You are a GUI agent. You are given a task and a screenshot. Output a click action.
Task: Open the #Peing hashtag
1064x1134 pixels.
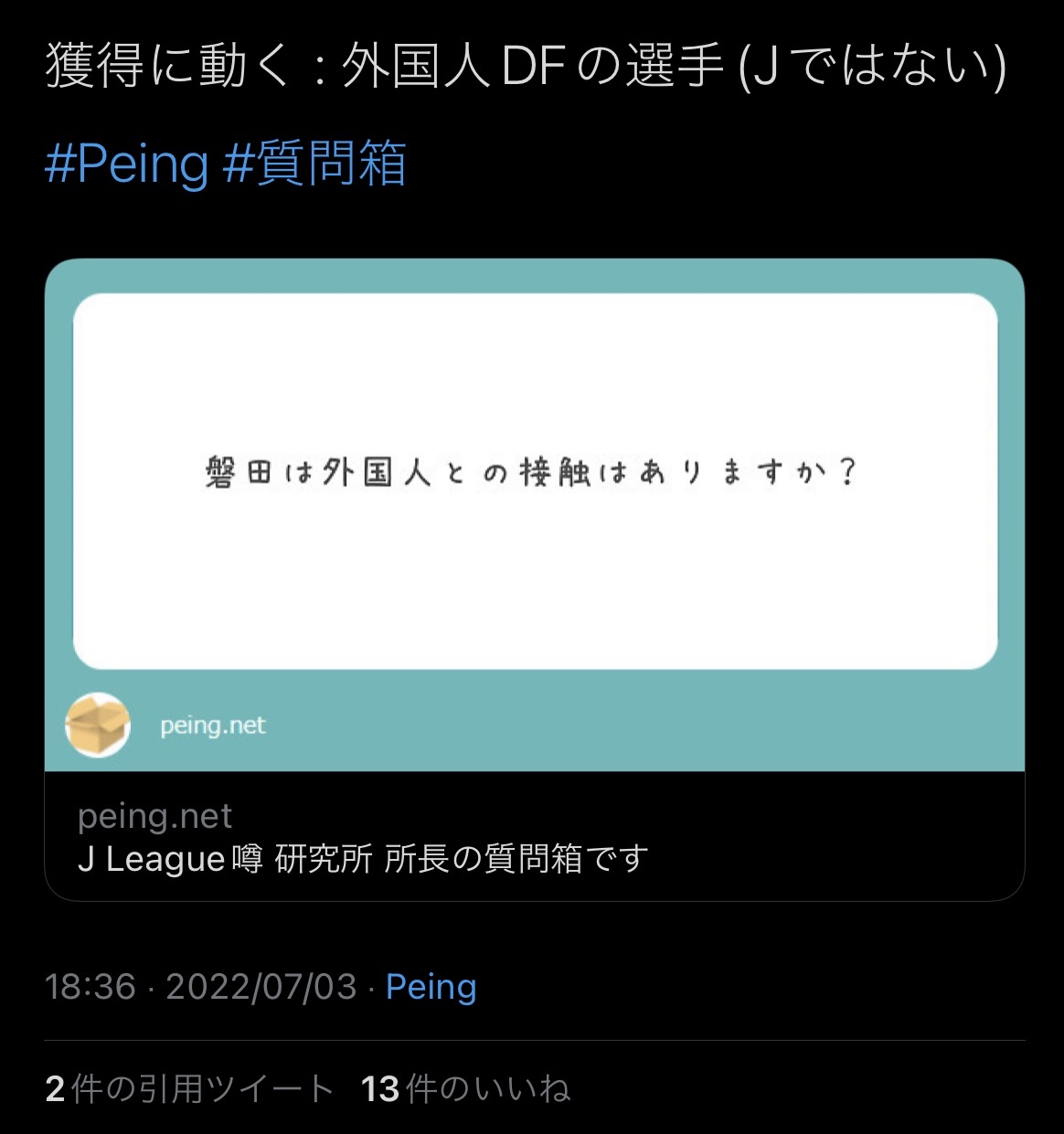127,164
